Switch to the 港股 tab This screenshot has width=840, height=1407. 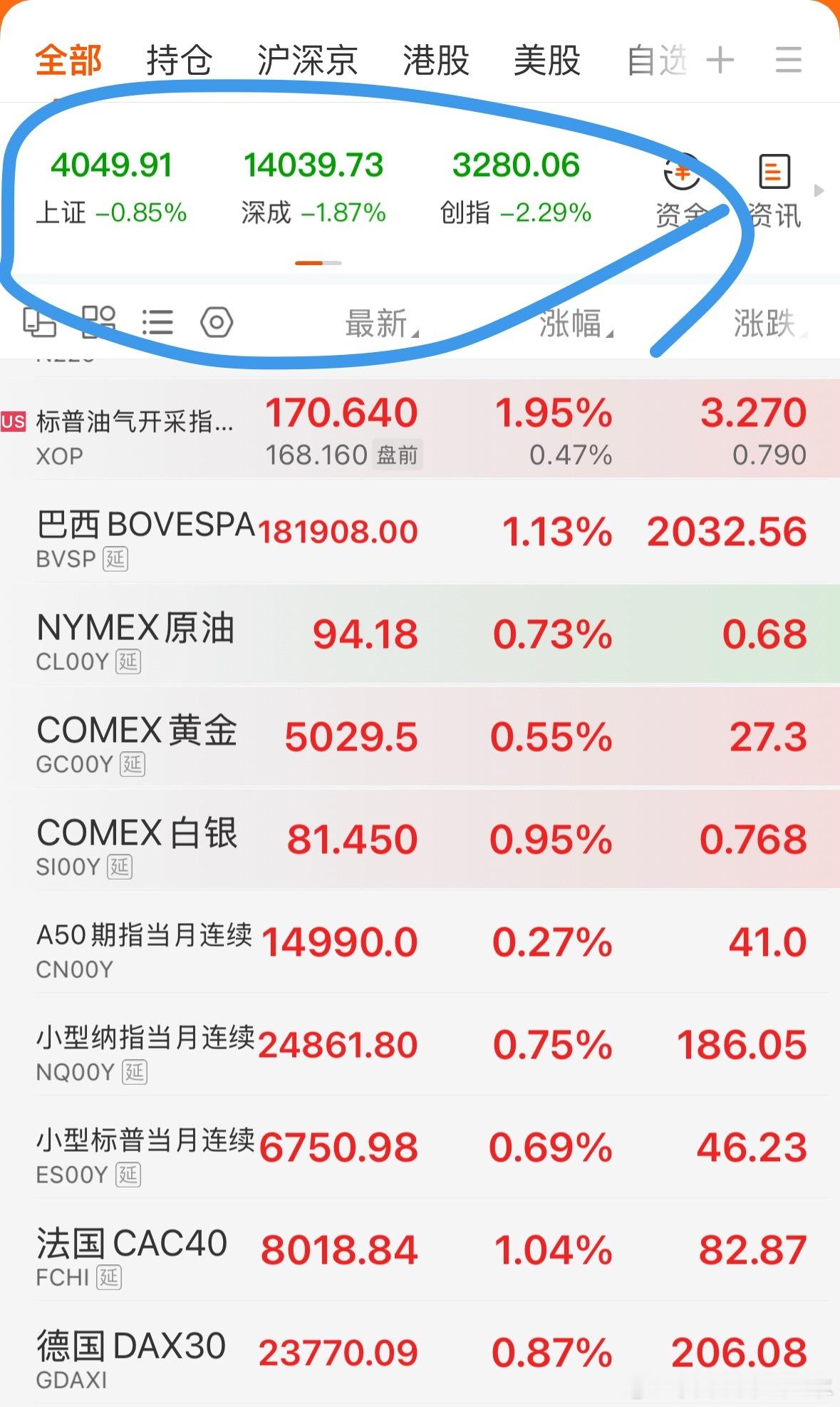[x=438, y=61]
